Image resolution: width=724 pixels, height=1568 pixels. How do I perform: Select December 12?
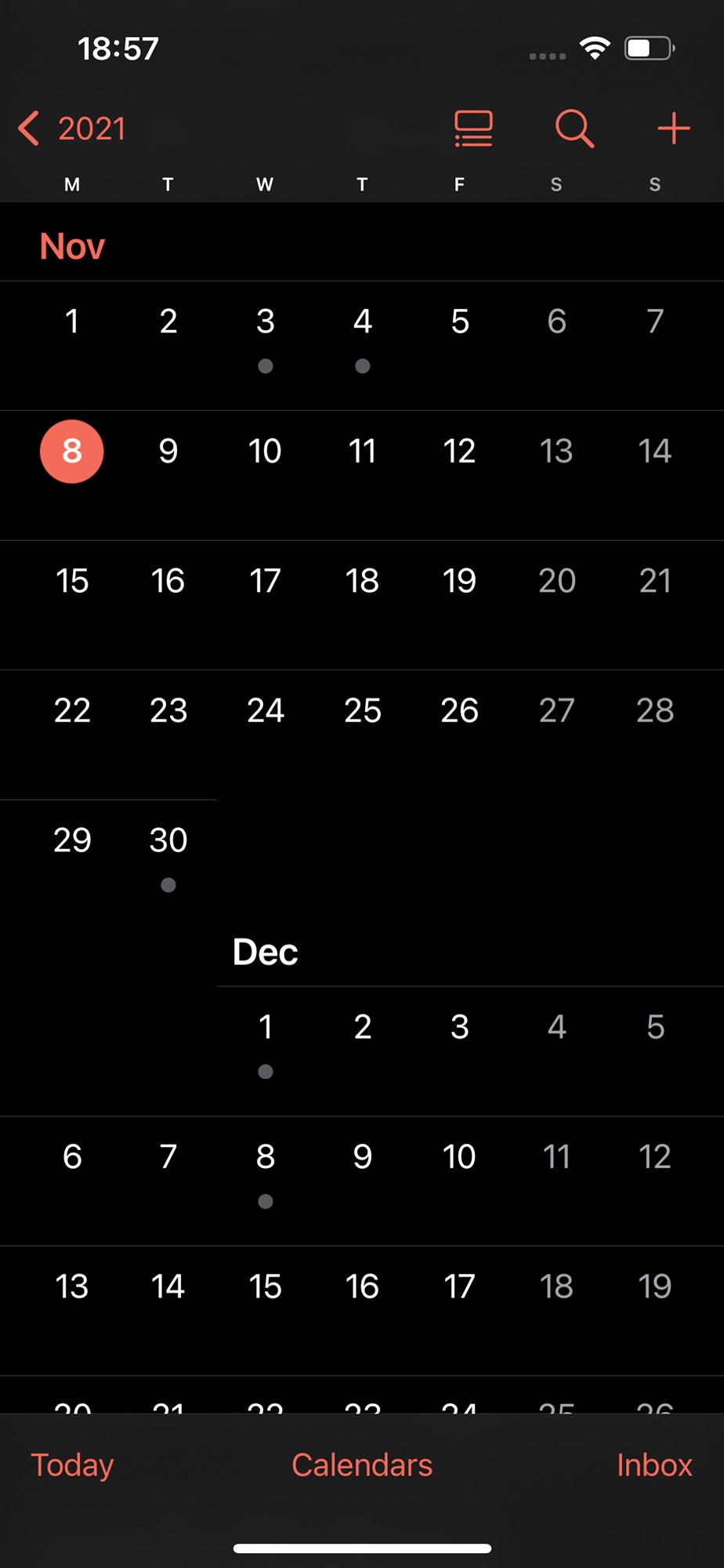pyautogui.click(x=655, y=1156)
